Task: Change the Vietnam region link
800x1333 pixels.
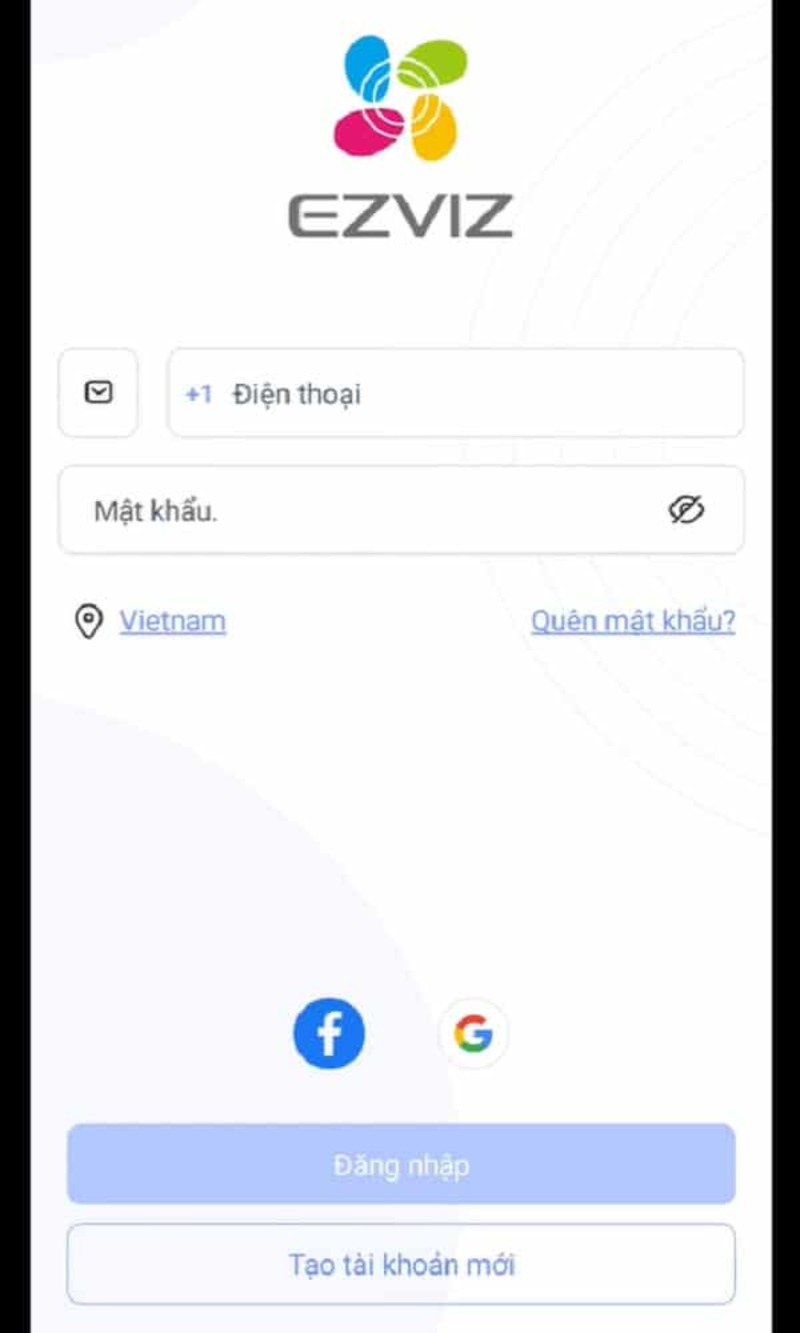Action: pos(172,621)
